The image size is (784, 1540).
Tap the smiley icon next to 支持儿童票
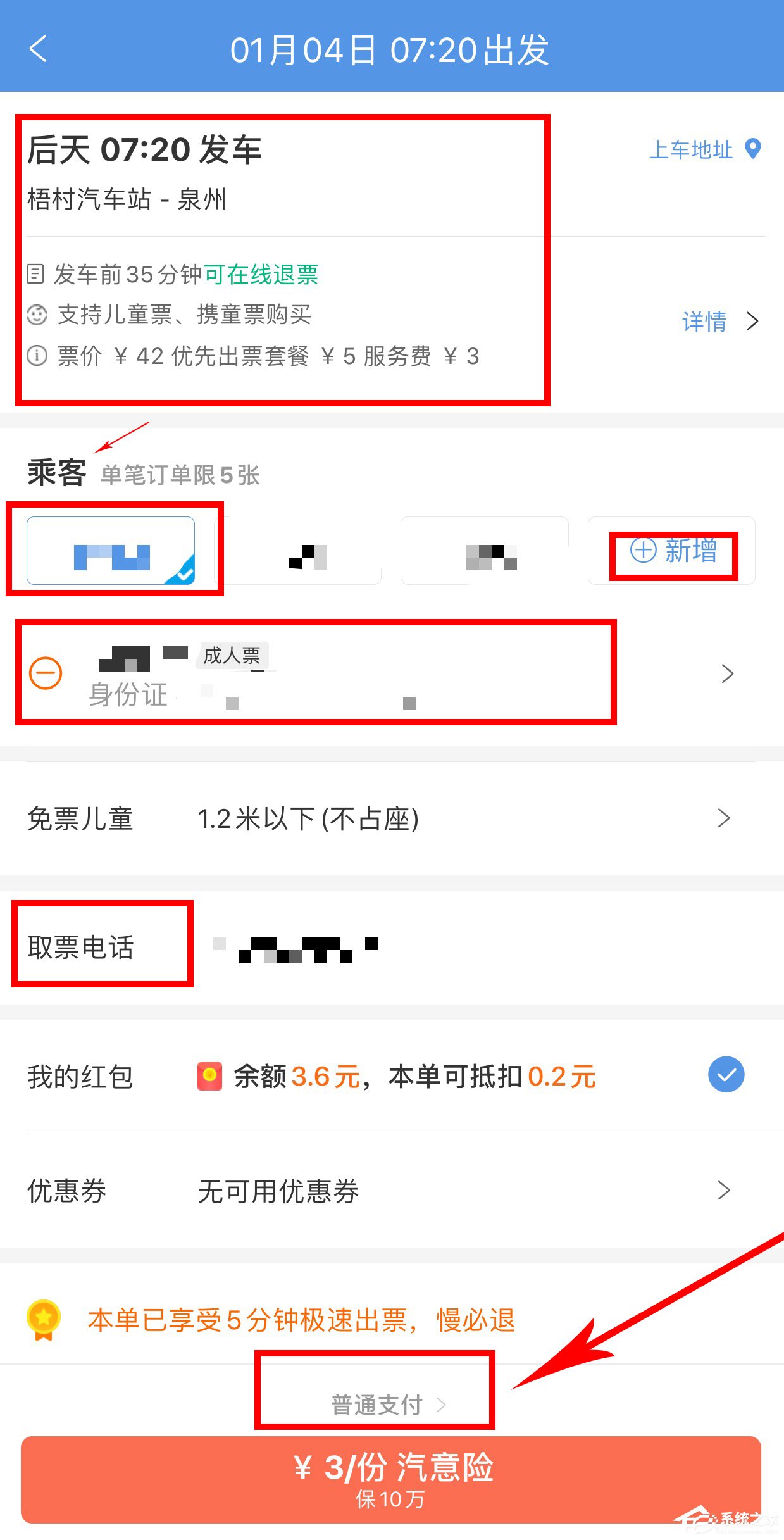(x=36, y=315)
